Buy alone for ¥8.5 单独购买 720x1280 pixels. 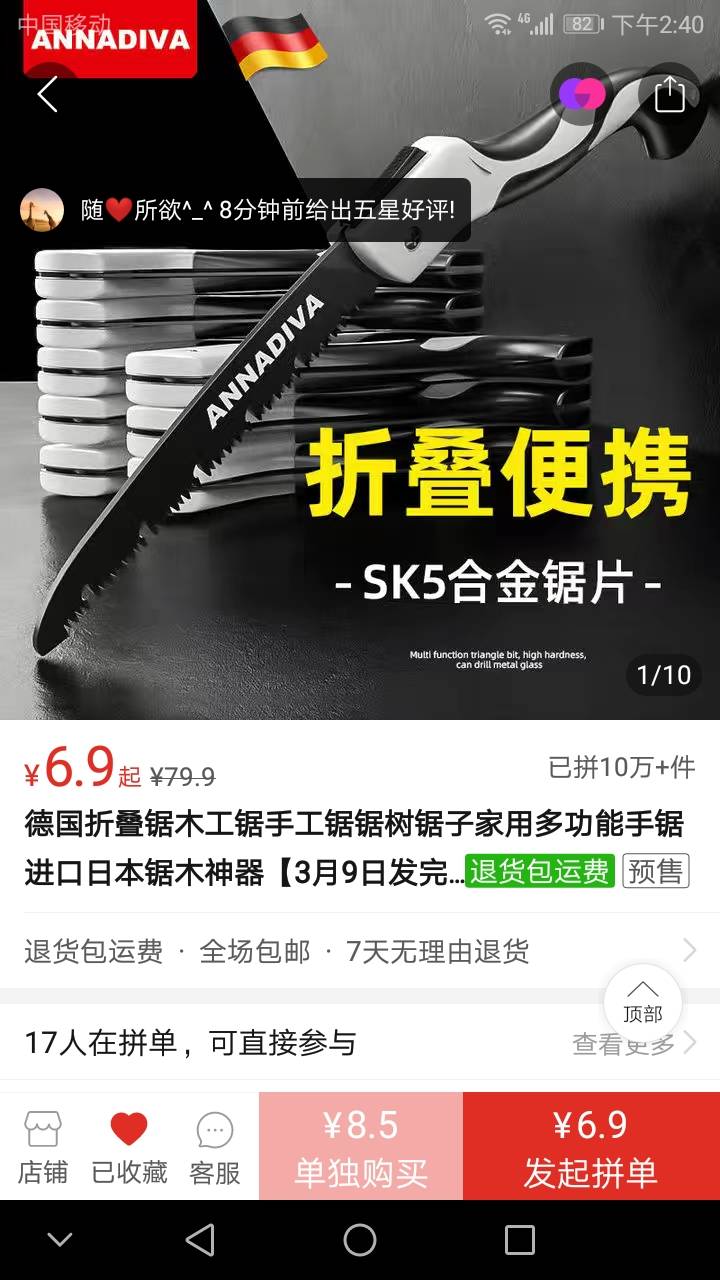point(361,1147)
